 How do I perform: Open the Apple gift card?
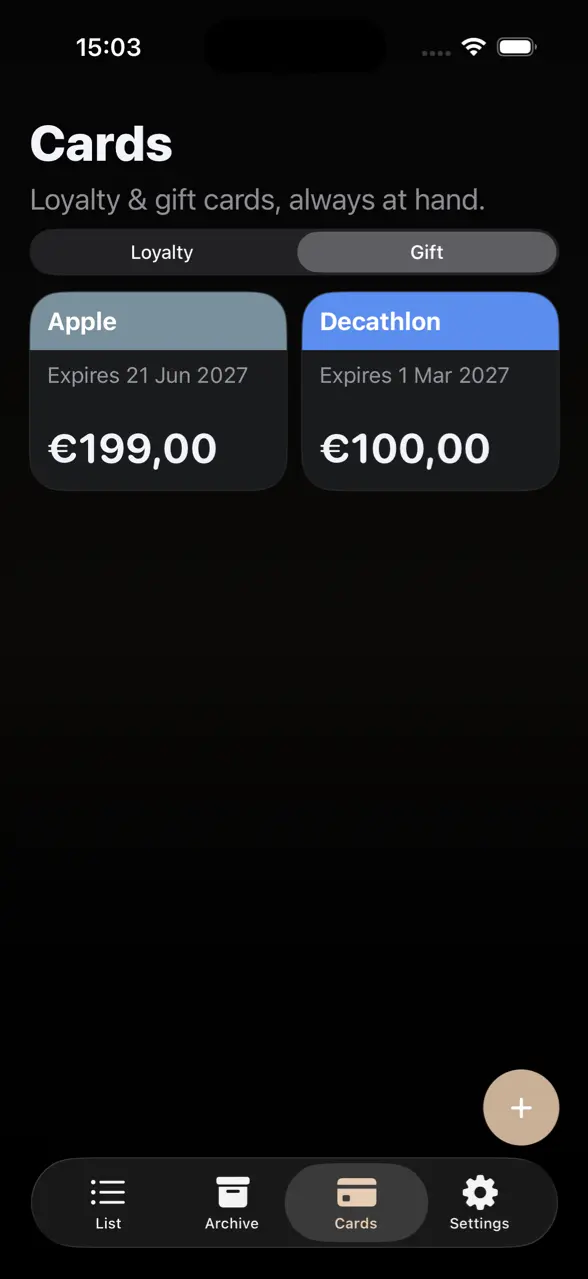tap(158, 391)
